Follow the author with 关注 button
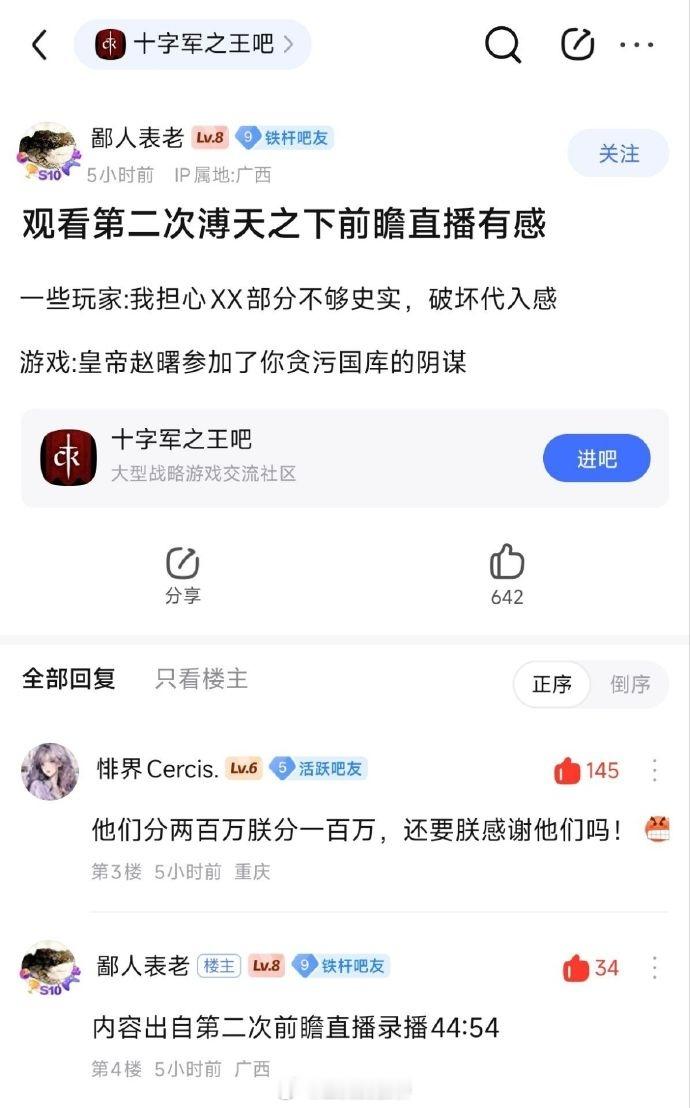The image size is (690, 1108). click(x=618, y=154)
